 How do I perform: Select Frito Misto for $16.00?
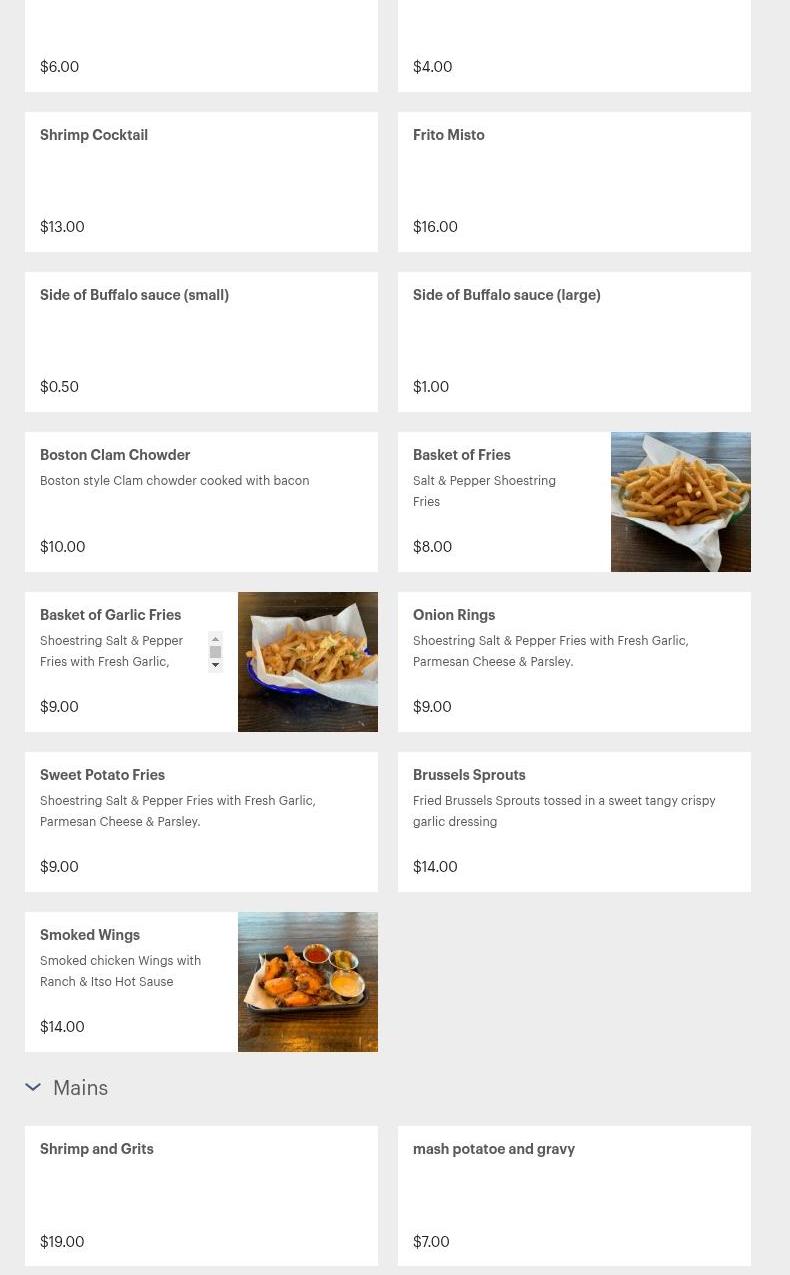tap(574, 181)
